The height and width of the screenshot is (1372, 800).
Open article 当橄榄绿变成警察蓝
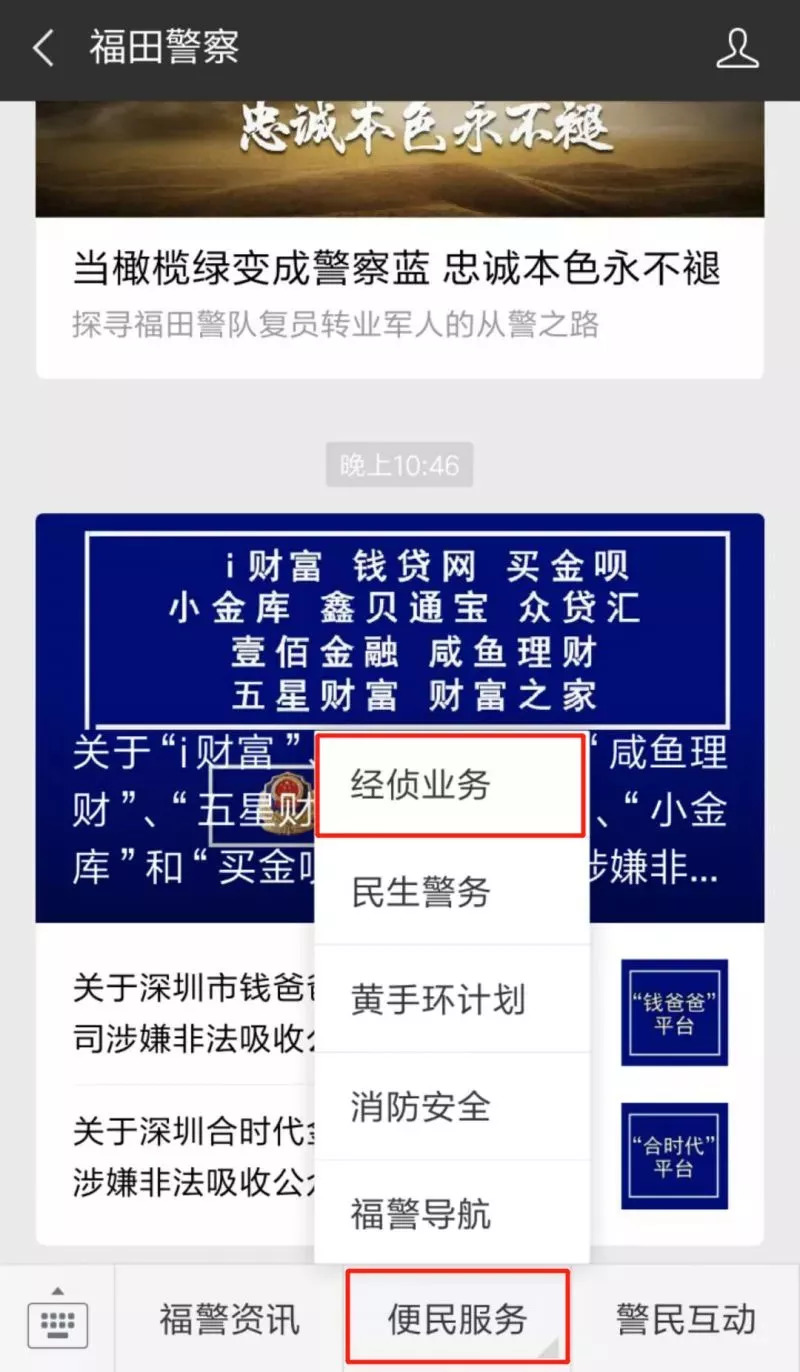[x=398, y=268]
